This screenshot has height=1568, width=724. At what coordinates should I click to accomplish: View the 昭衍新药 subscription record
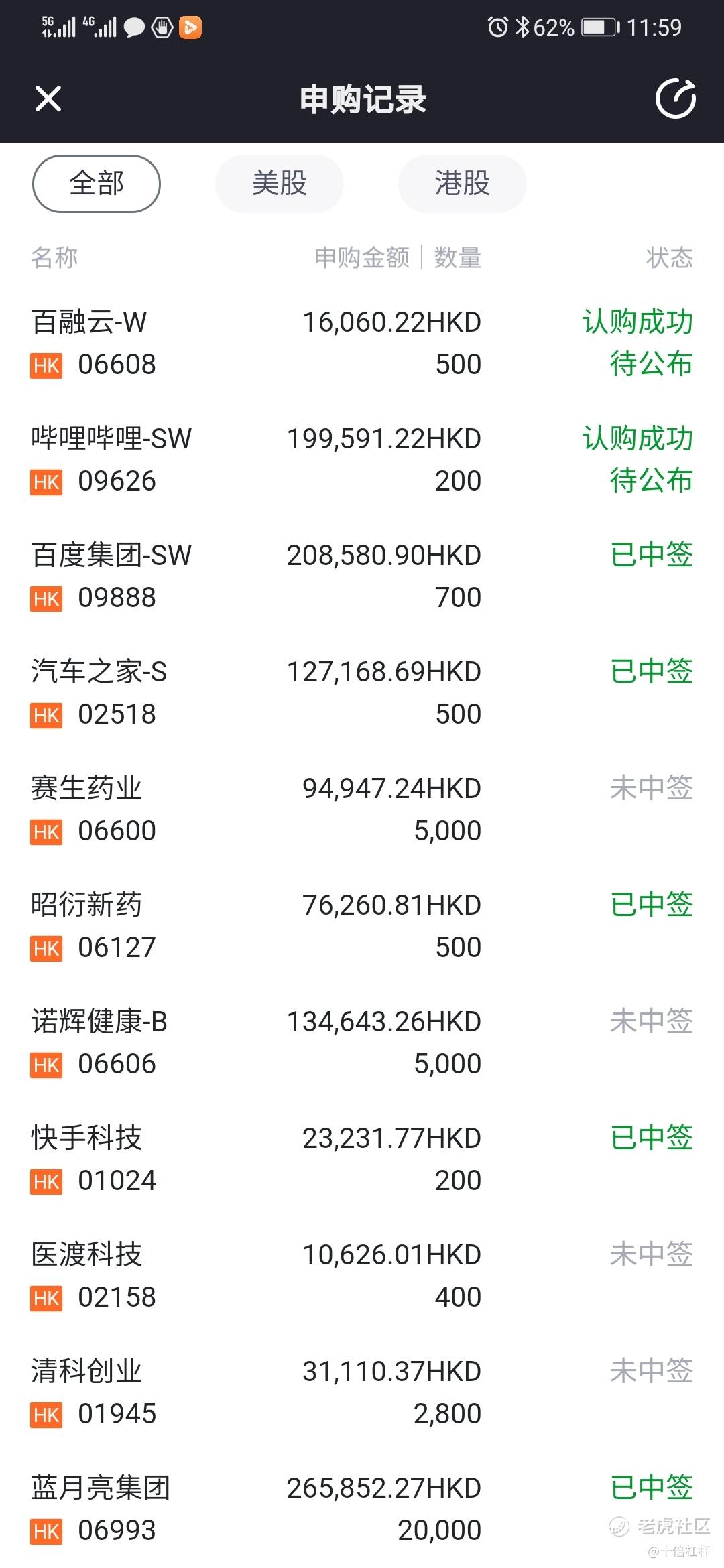point(362,926)
